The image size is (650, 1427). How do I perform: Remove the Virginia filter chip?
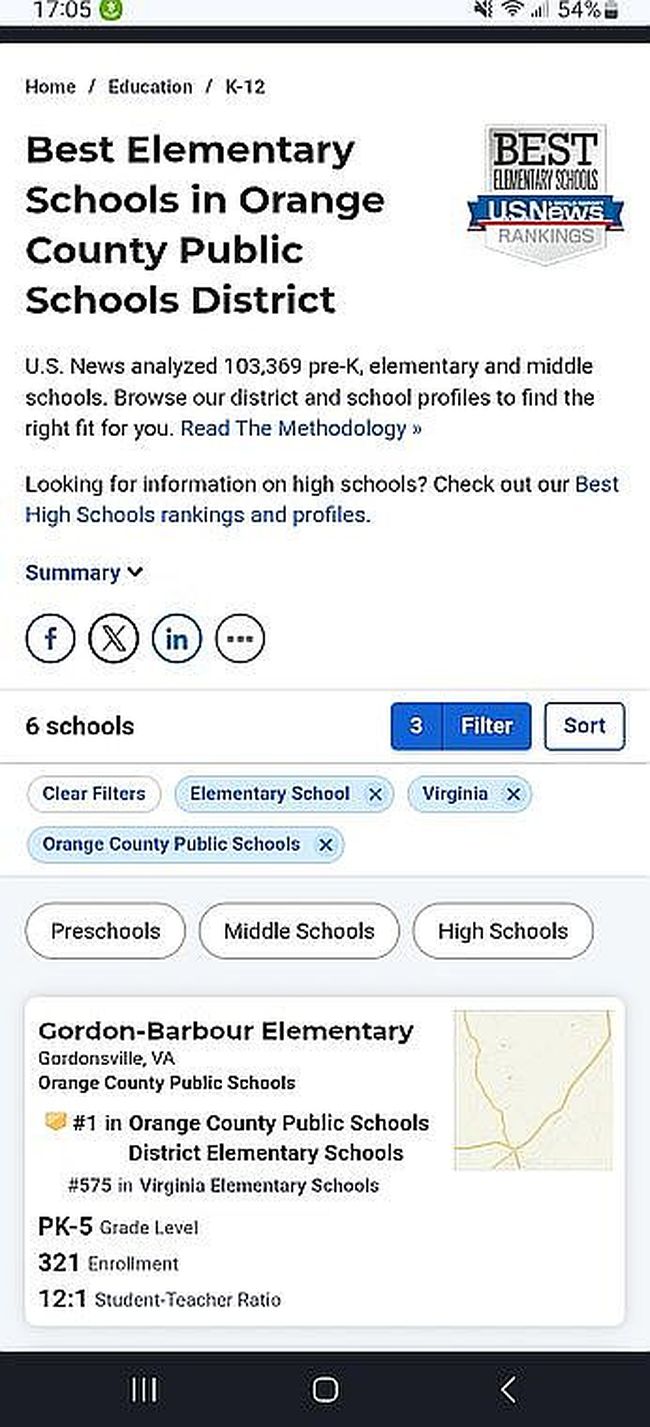coord(513,794)
